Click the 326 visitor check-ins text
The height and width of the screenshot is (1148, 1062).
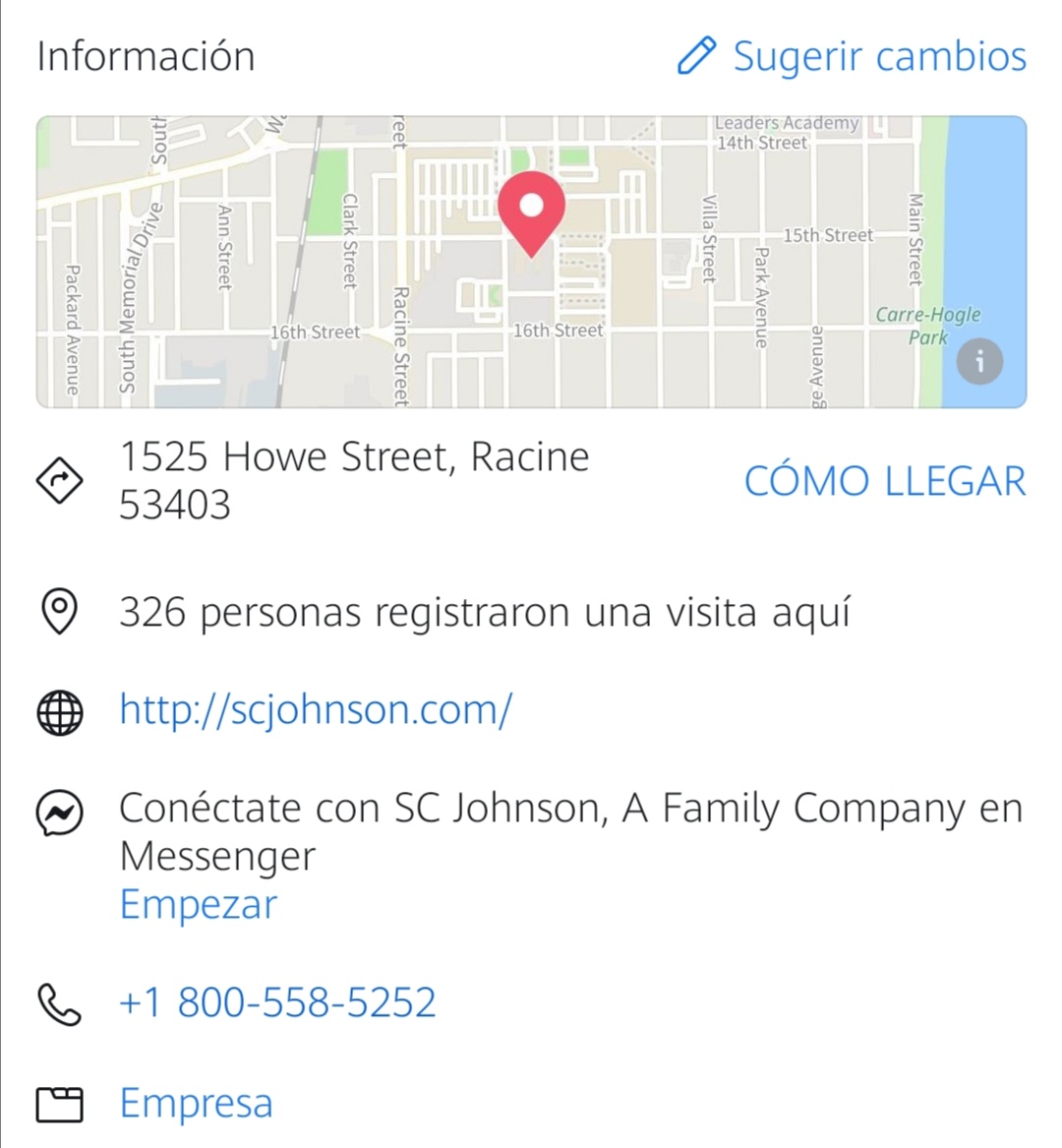click(485, 611)
